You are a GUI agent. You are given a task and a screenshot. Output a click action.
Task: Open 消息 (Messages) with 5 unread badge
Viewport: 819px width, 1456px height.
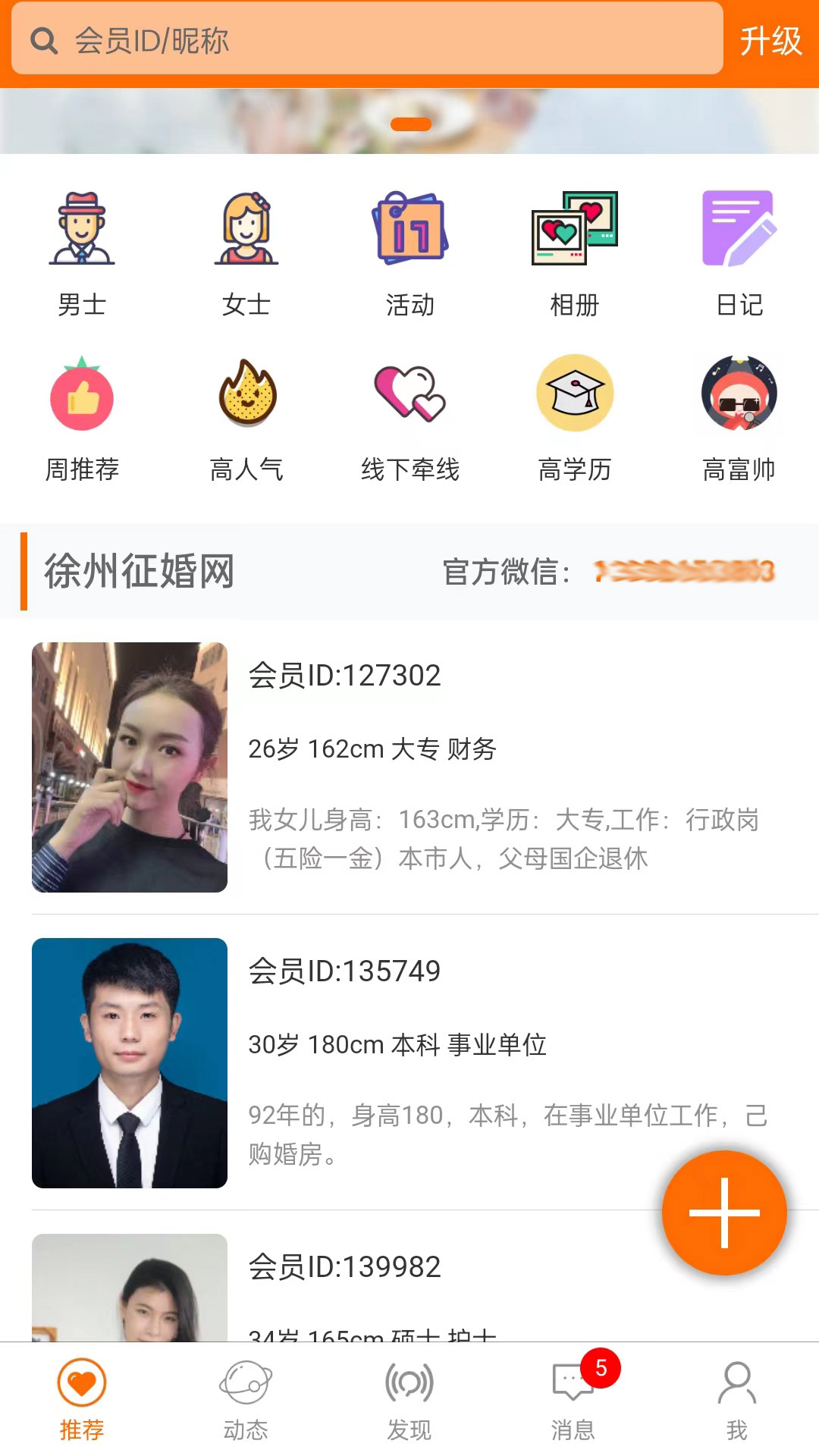coord(573,1399)
